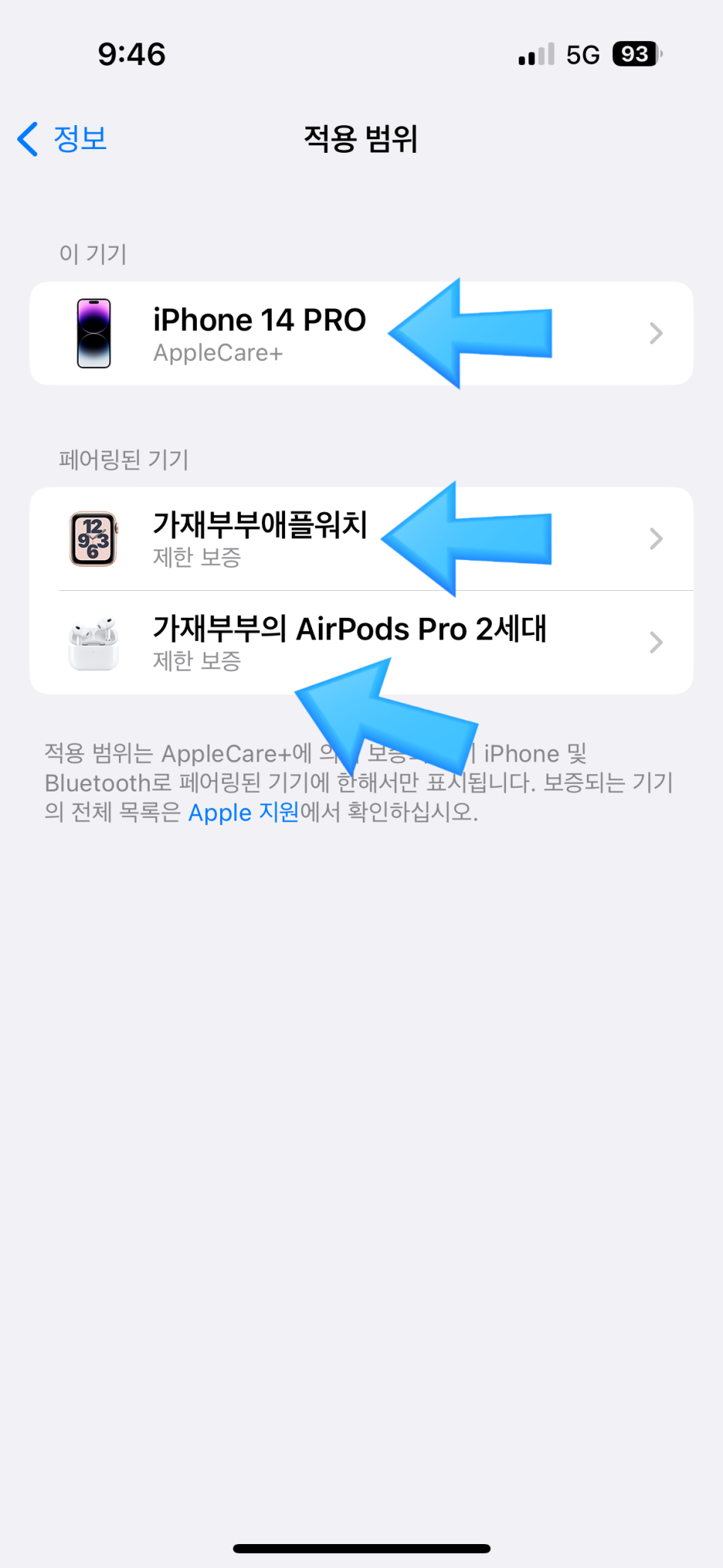Open 가재부부의 AirPods Pro 2세대 coverage
The width and height of the screenshot is (723, 1568).
(361, 642)
